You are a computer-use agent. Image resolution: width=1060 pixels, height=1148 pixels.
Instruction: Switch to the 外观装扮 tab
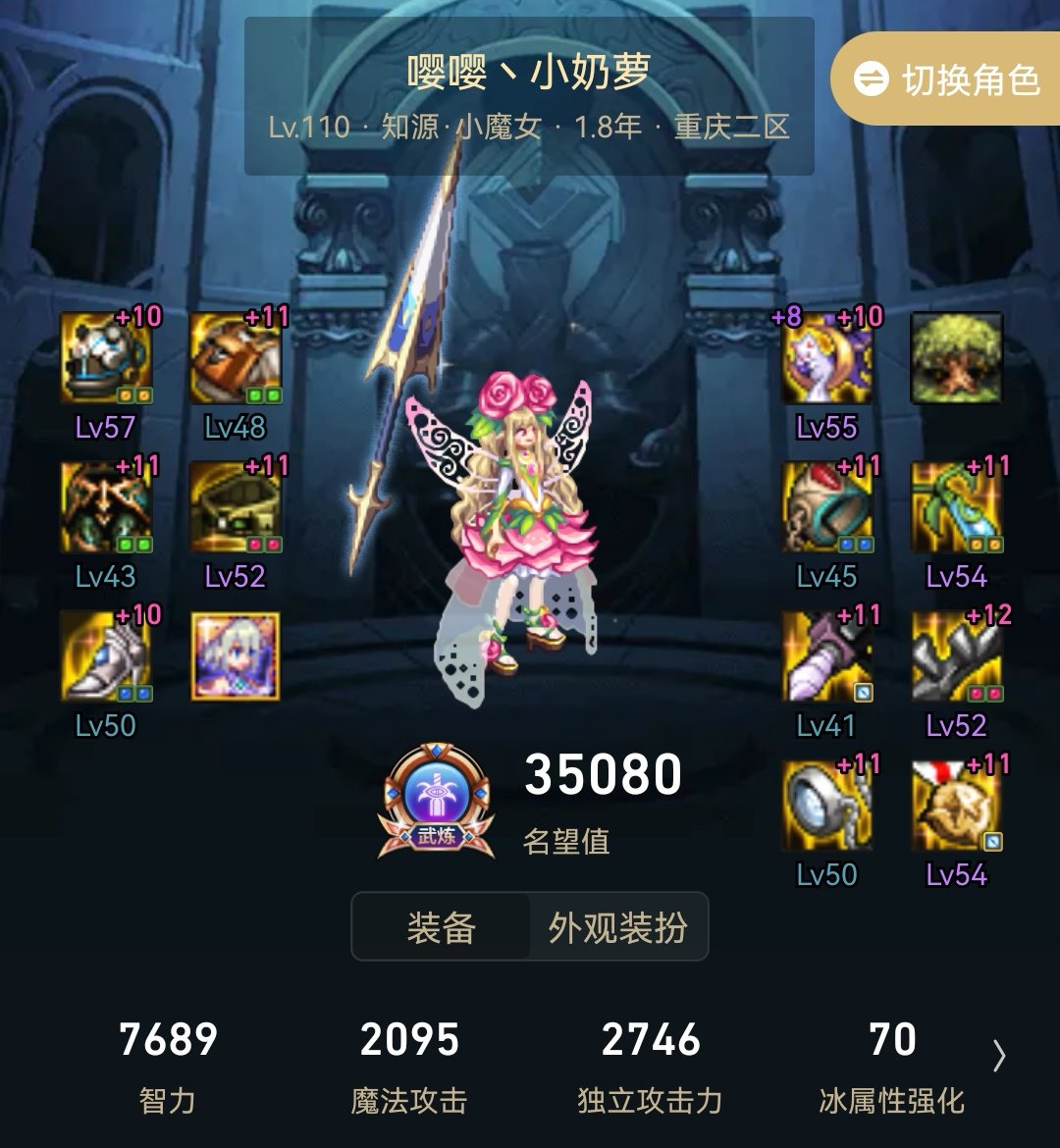617,927
